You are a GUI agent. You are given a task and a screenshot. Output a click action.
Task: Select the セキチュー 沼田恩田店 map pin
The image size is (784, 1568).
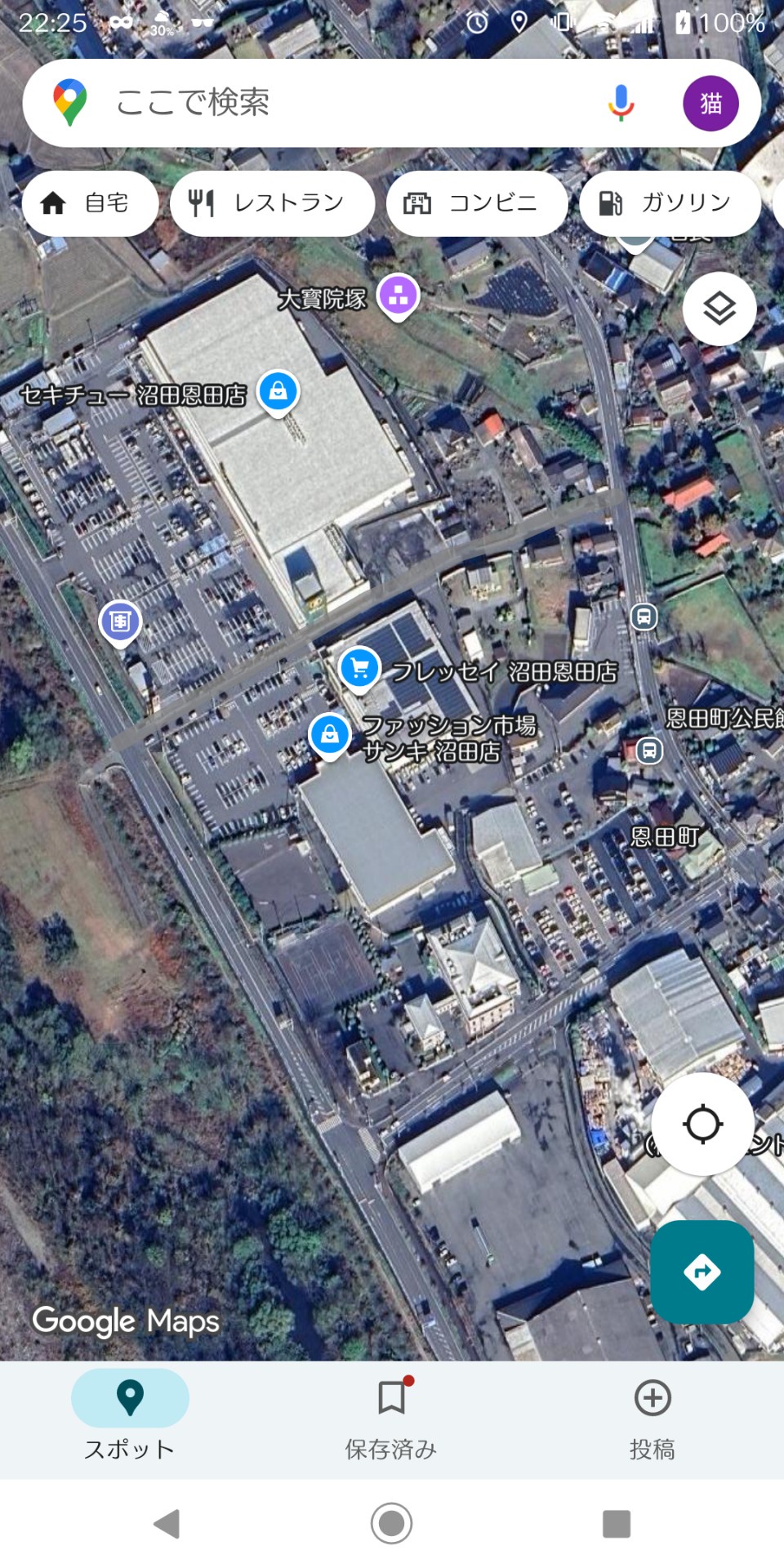point(278,391)
